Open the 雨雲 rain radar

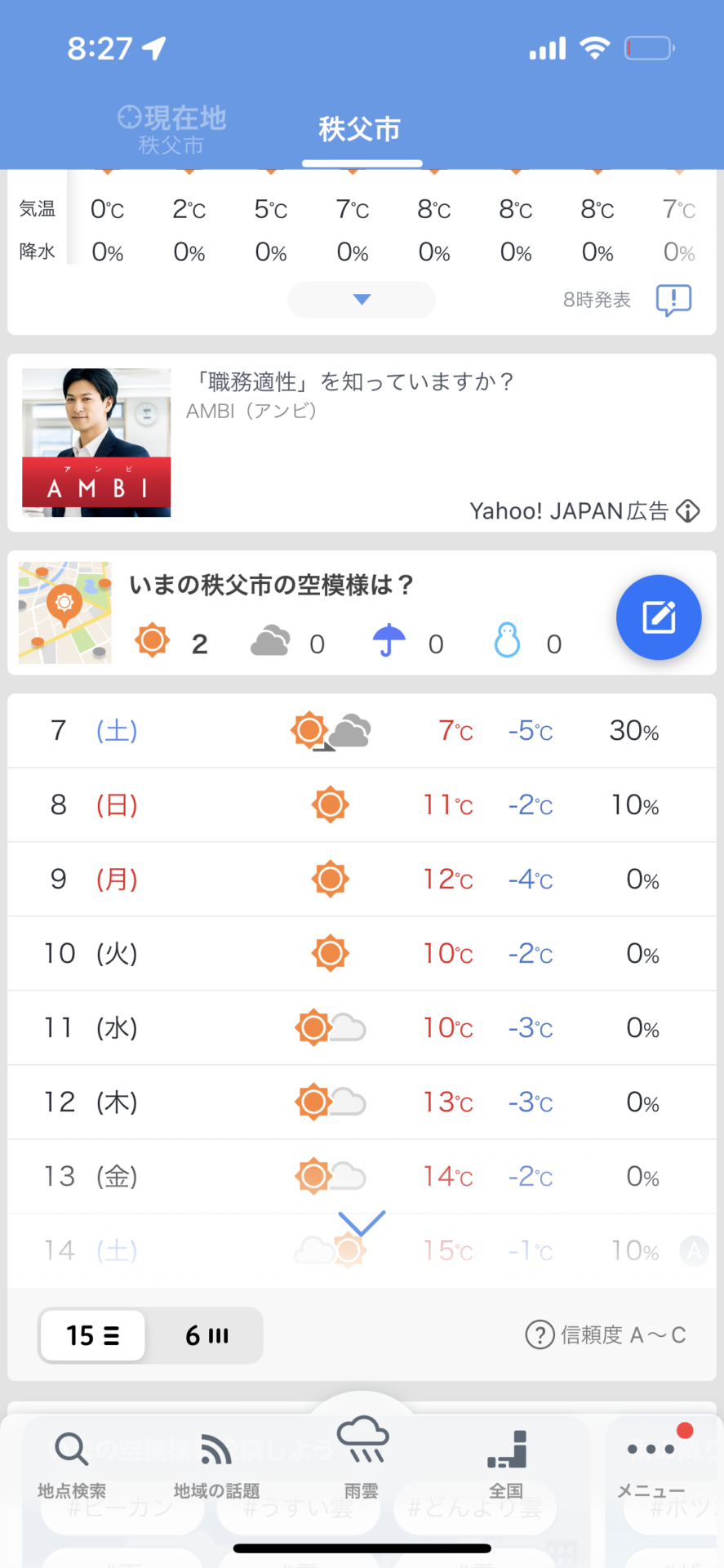[x=362, y=1459]
